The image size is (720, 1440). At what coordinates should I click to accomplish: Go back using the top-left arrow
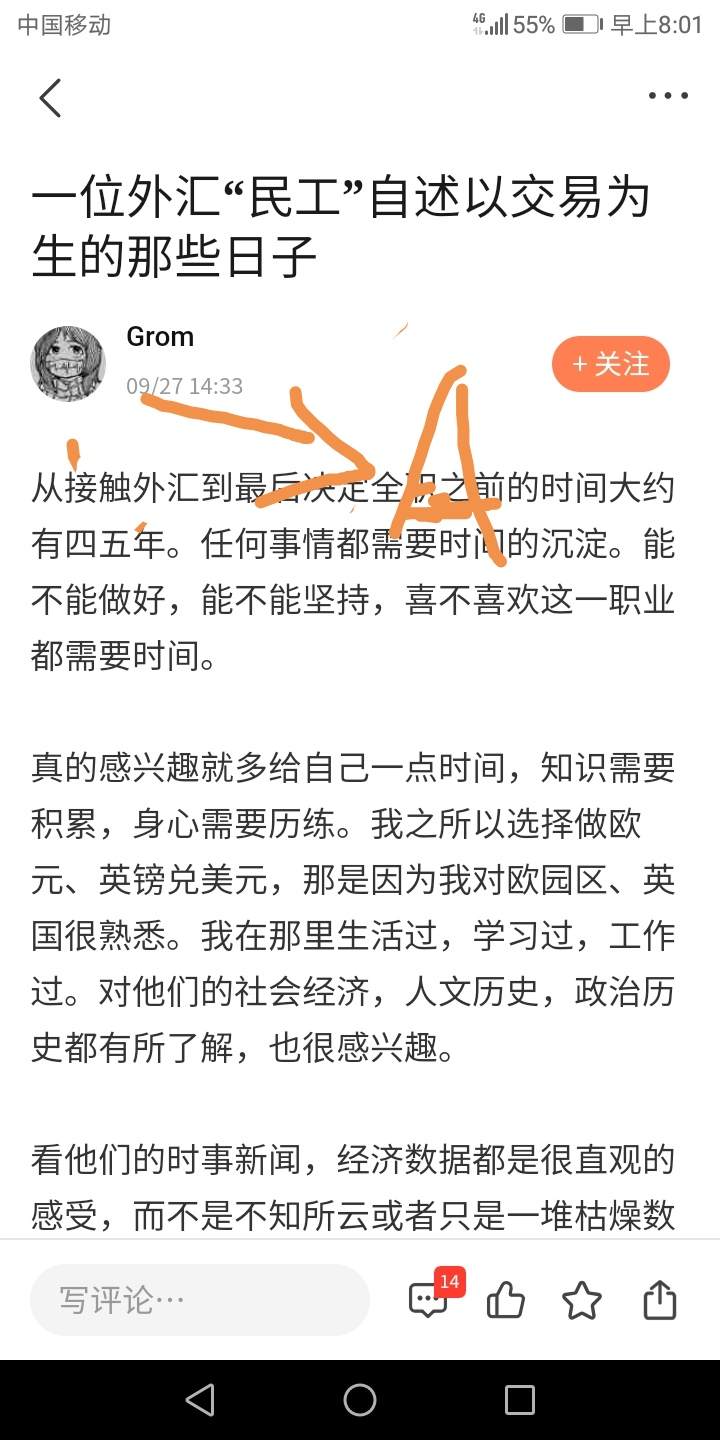point(50,97)
